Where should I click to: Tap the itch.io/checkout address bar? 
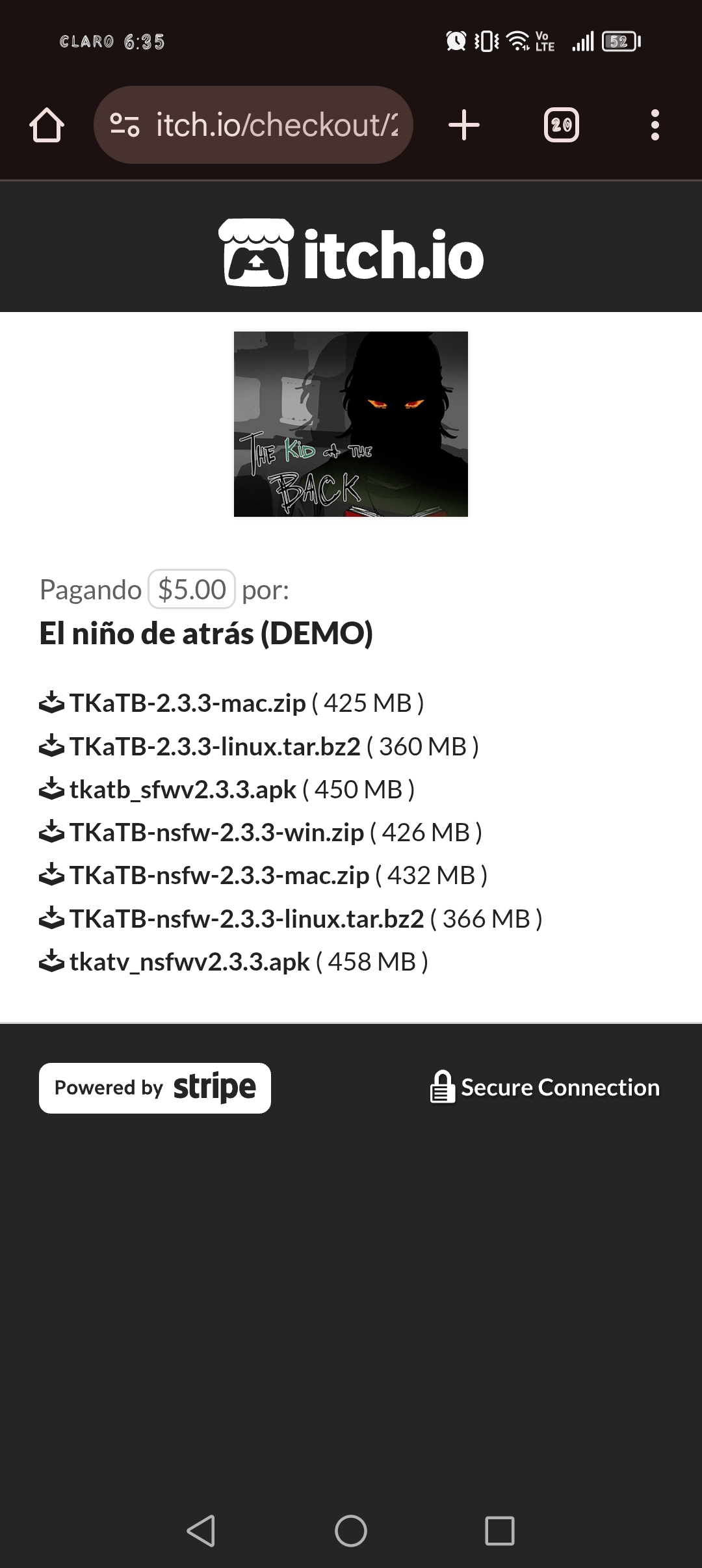(276, 125)
